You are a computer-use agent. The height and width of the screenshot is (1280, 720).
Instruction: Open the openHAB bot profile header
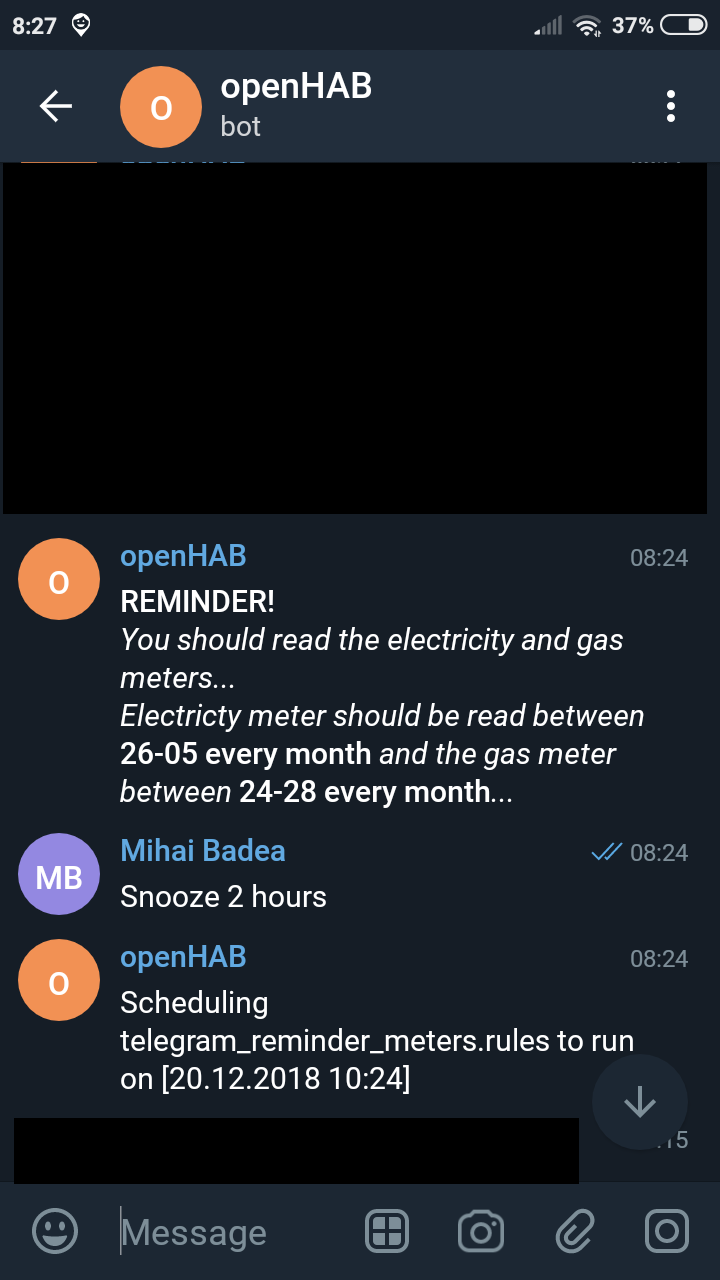pyautogui.click(x=296, y=104)
